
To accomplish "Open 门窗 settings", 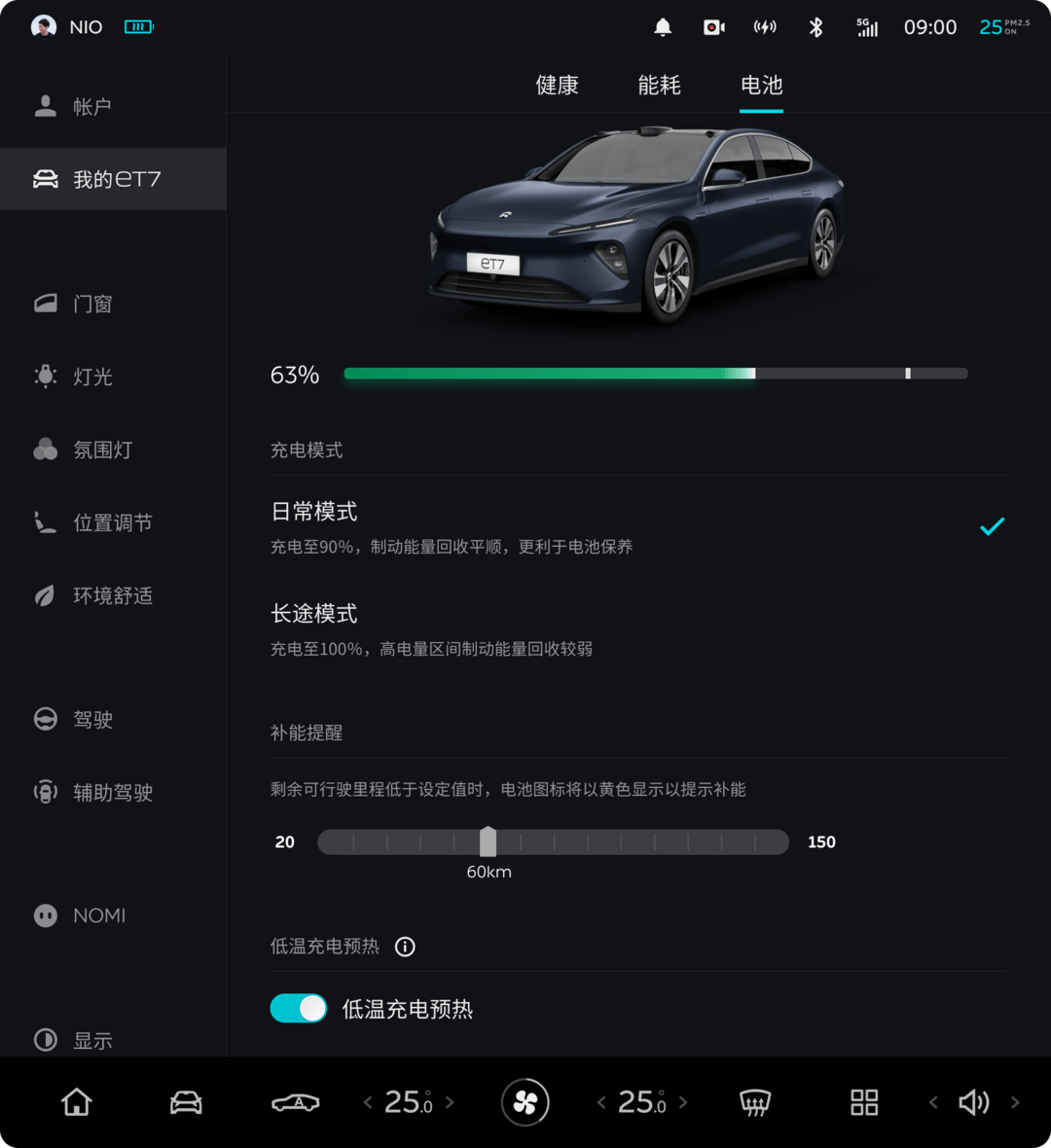I will [91, 305].
